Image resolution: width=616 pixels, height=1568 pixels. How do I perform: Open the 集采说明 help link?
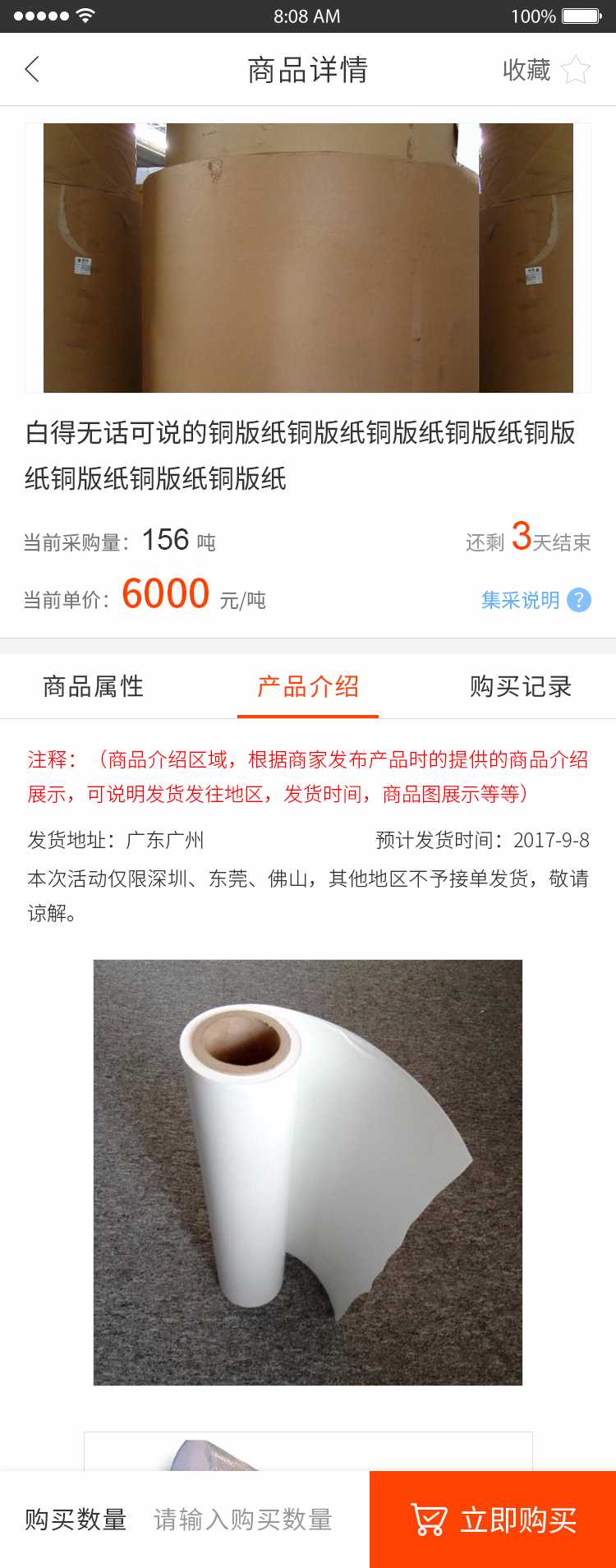[x=536, y=600]
